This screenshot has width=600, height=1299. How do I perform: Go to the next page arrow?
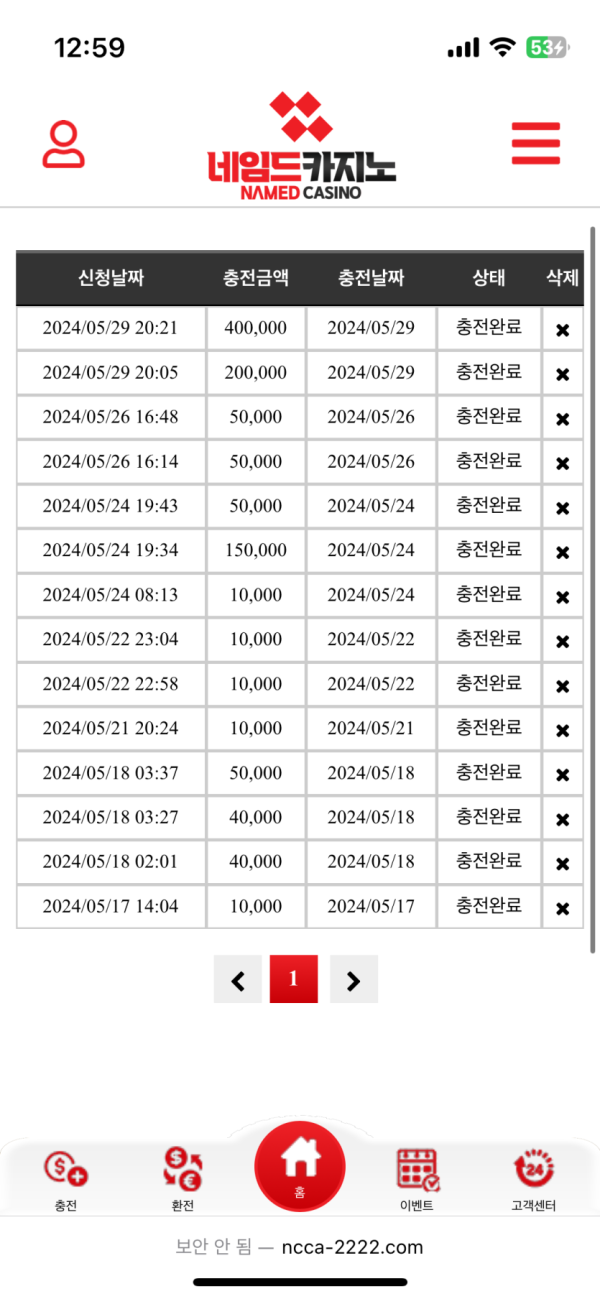[x=353, y=980]
